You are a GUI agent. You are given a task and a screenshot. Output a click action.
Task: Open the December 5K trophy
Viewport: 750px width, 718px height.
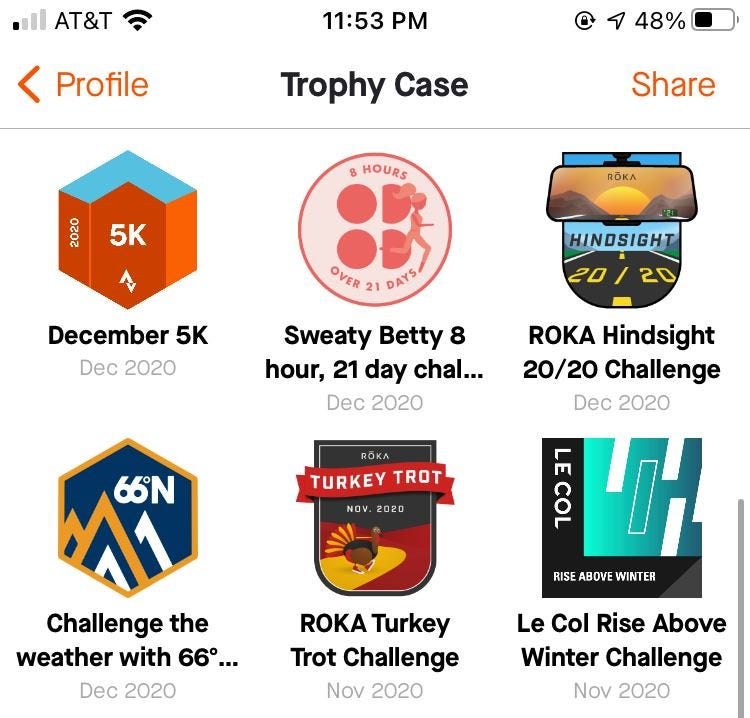point(127,230)
